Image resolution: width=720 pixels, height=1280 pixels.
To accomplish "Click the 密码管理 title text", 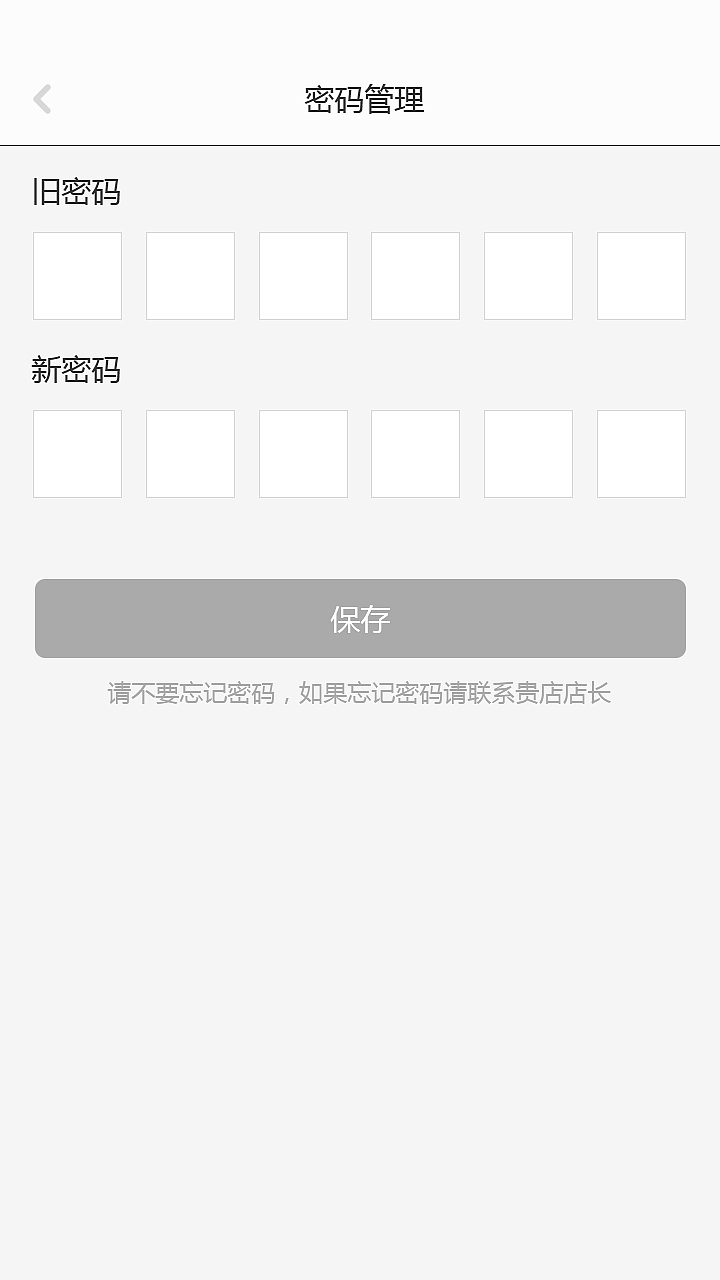I will click(363, 100).
